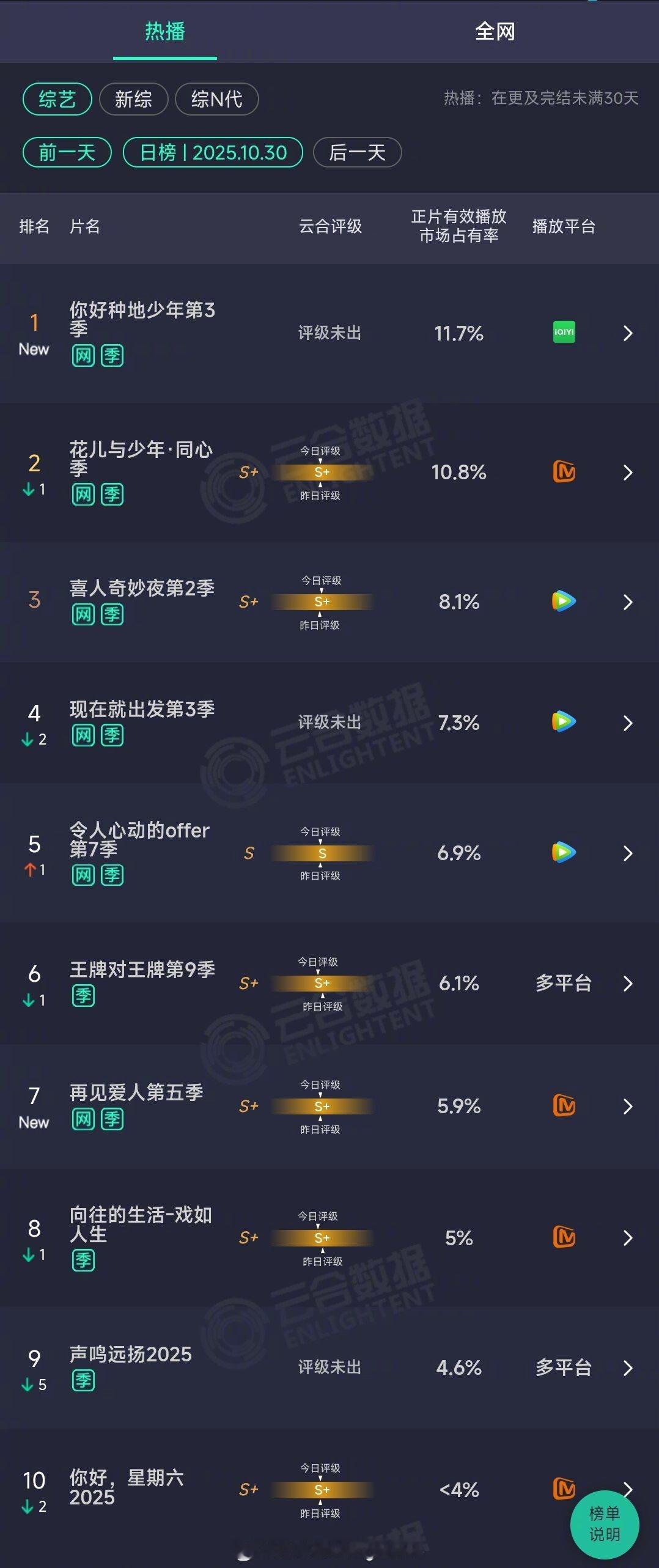
Task: Select the 综艺 filter
Action: point(56,99)
